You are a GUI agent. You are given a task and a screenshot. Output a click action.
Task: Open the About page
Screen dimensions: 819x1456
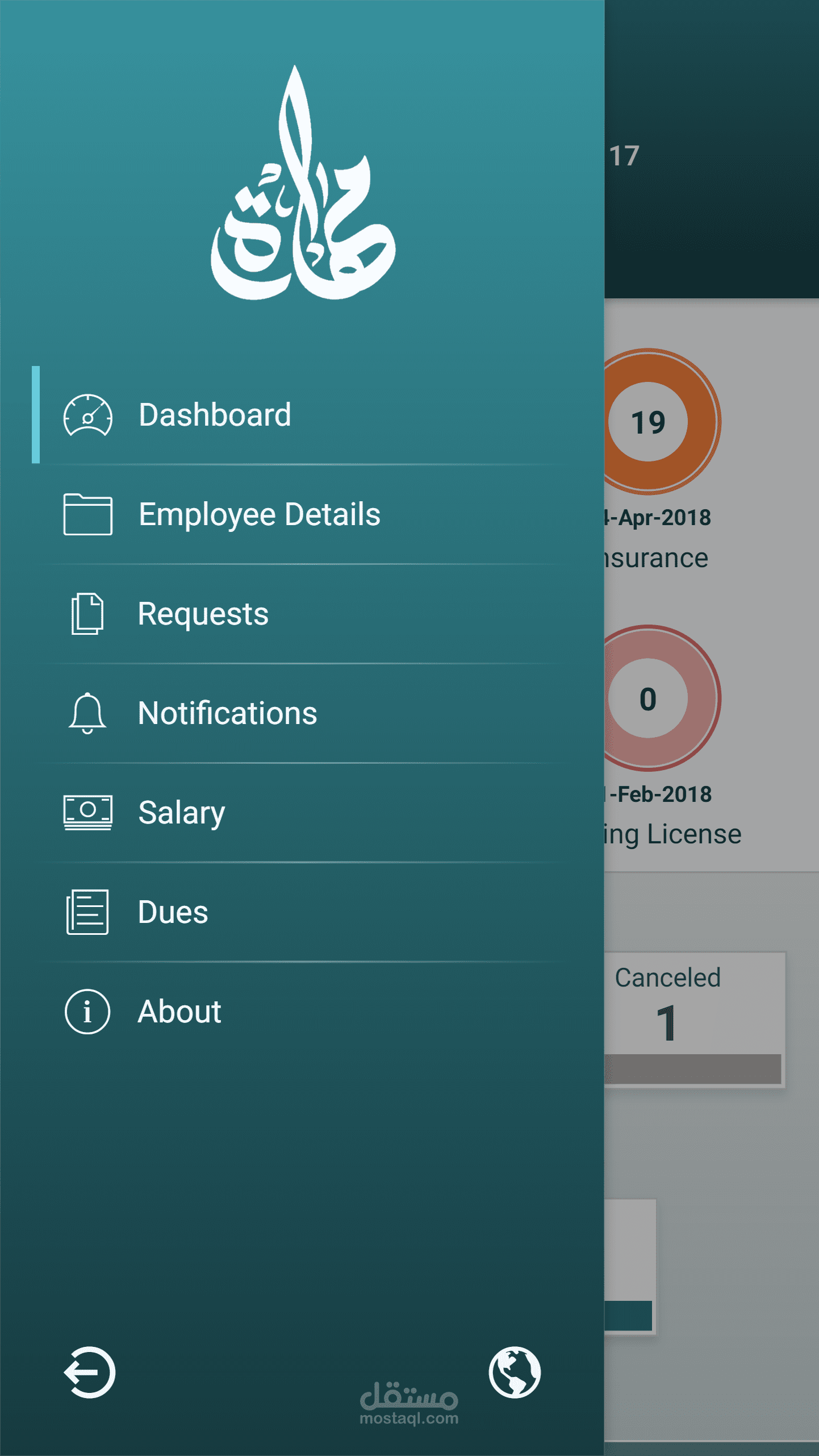pos(301,1012)
